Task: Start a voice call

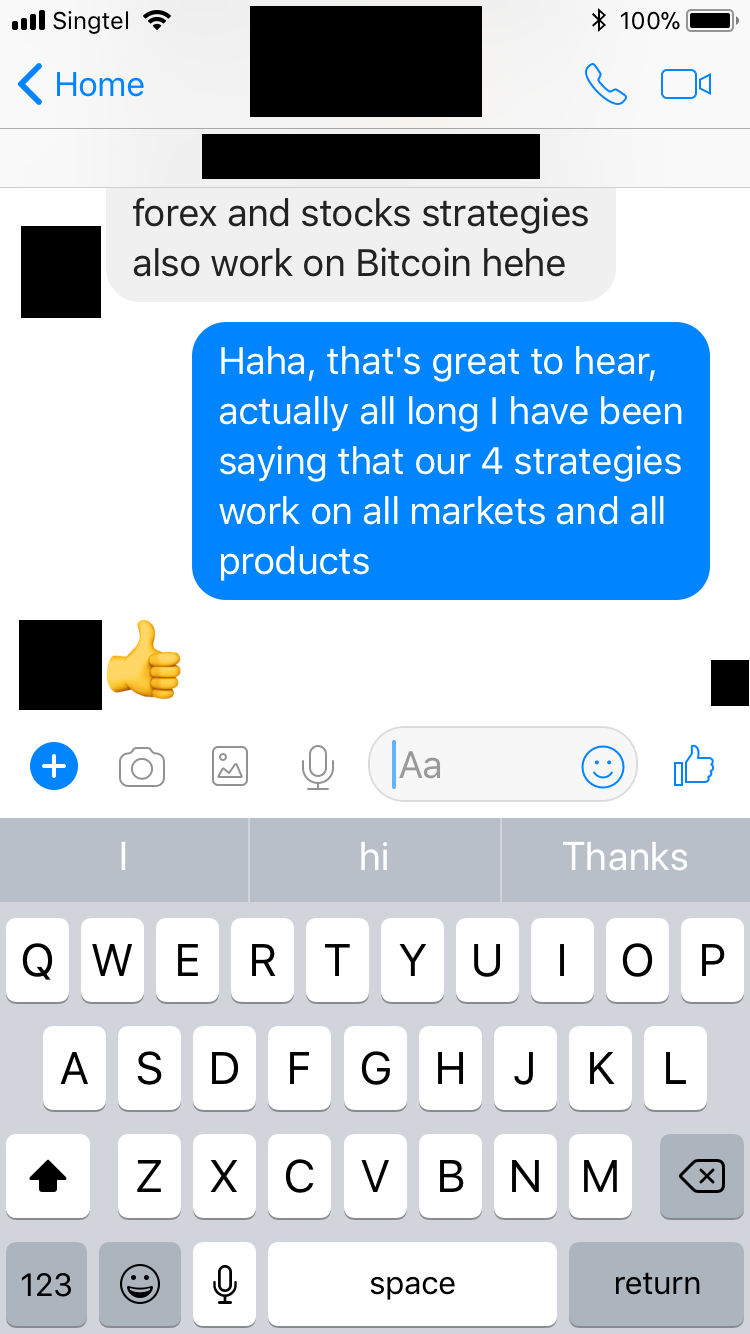Action: point(605,85)
